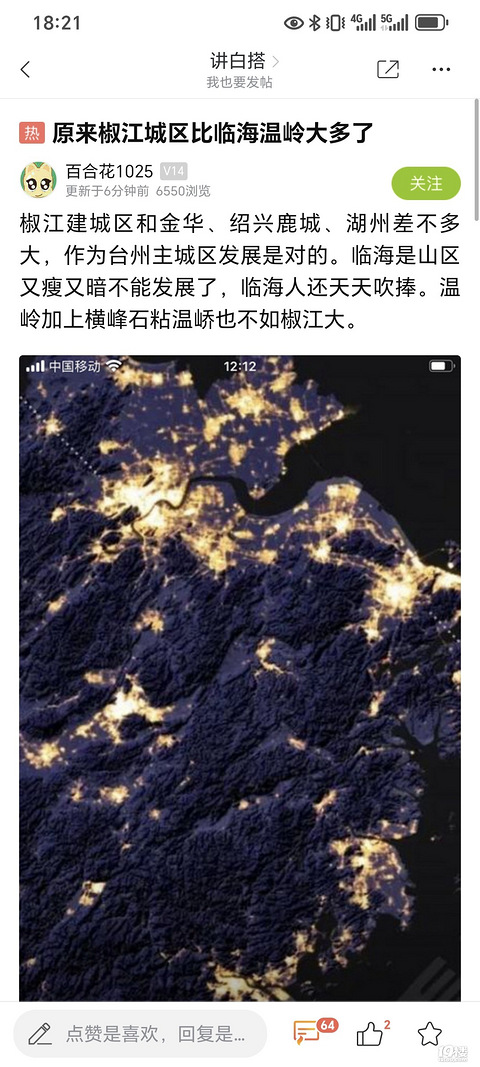
Task: Go back using the top-left arrow
Action: point(25,69)
